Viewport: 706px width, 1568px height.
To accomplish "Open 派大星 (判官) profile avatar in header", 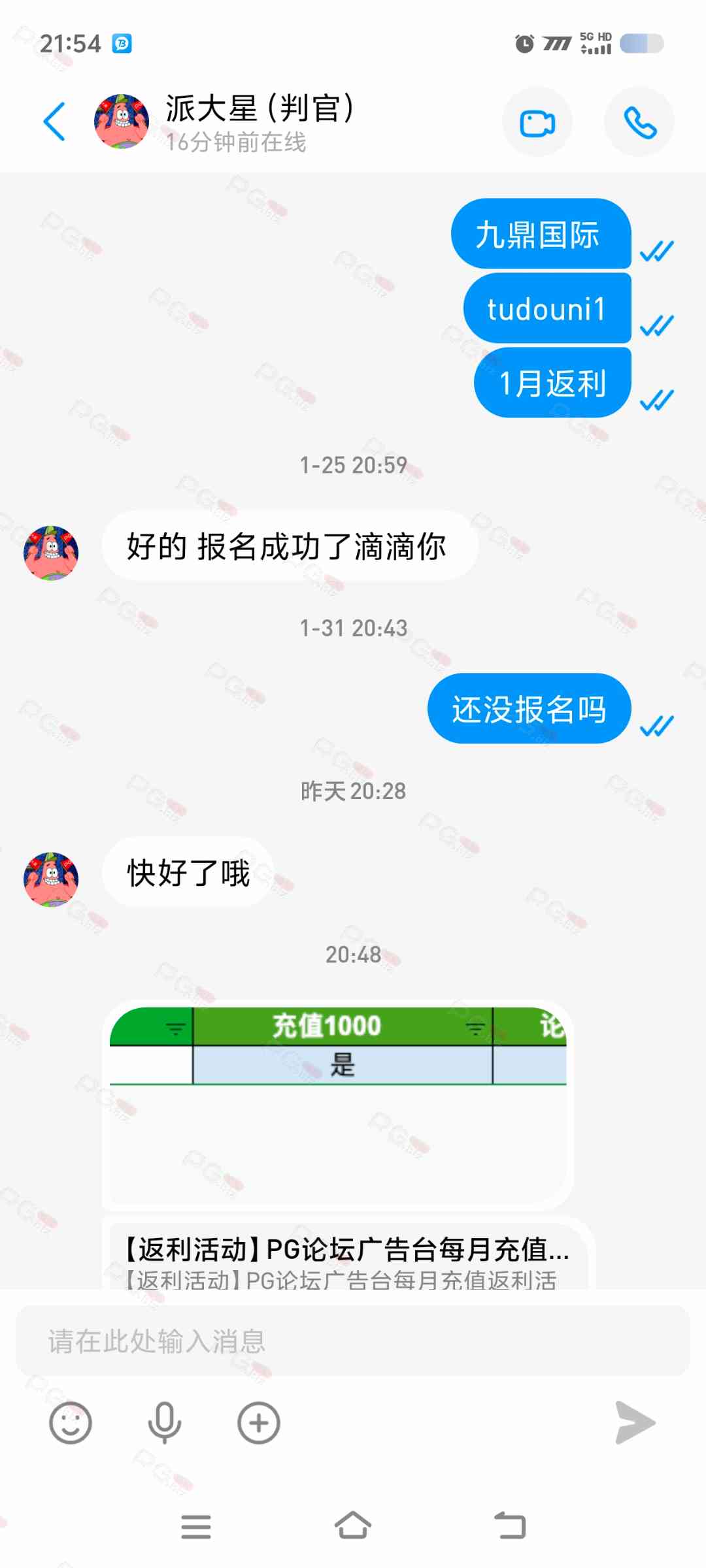I will point(122,122).
